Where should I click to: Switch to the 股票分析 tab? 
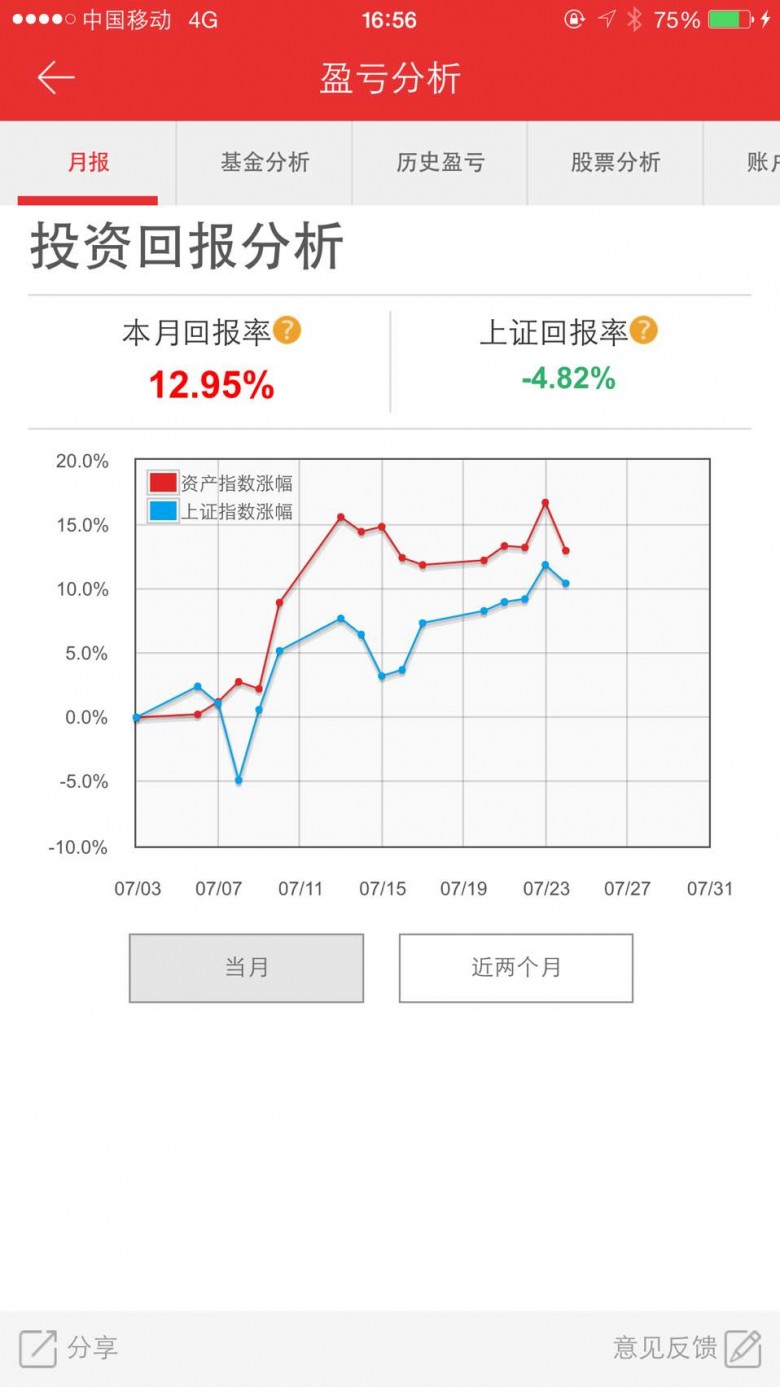616,163
